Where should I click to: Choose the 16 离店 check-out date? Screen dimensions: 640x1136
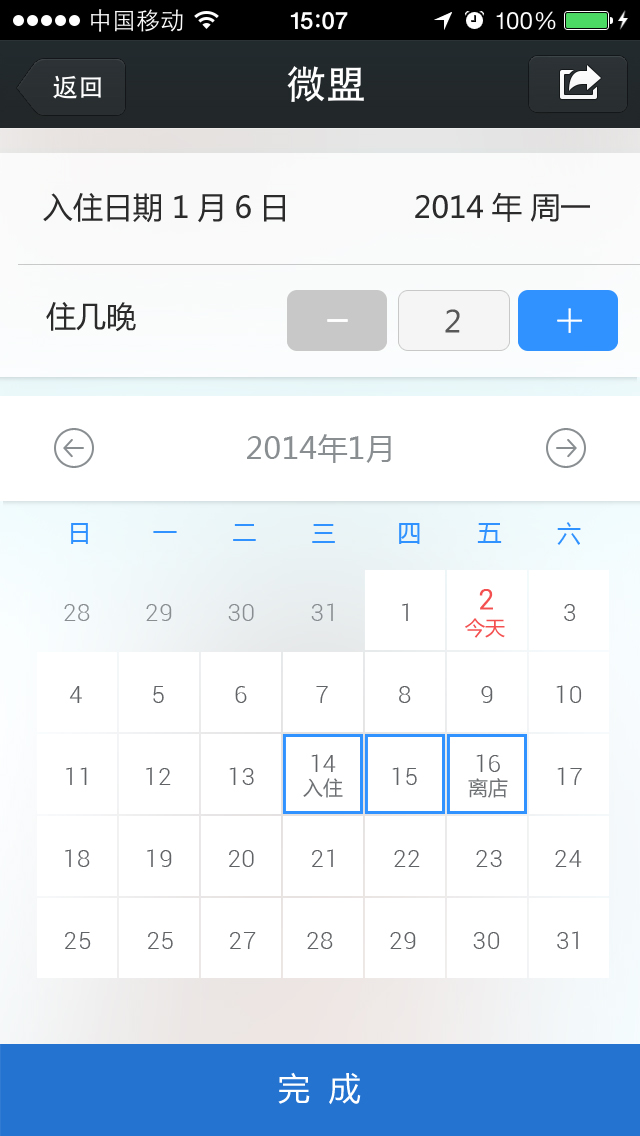(x=487, y=775)
